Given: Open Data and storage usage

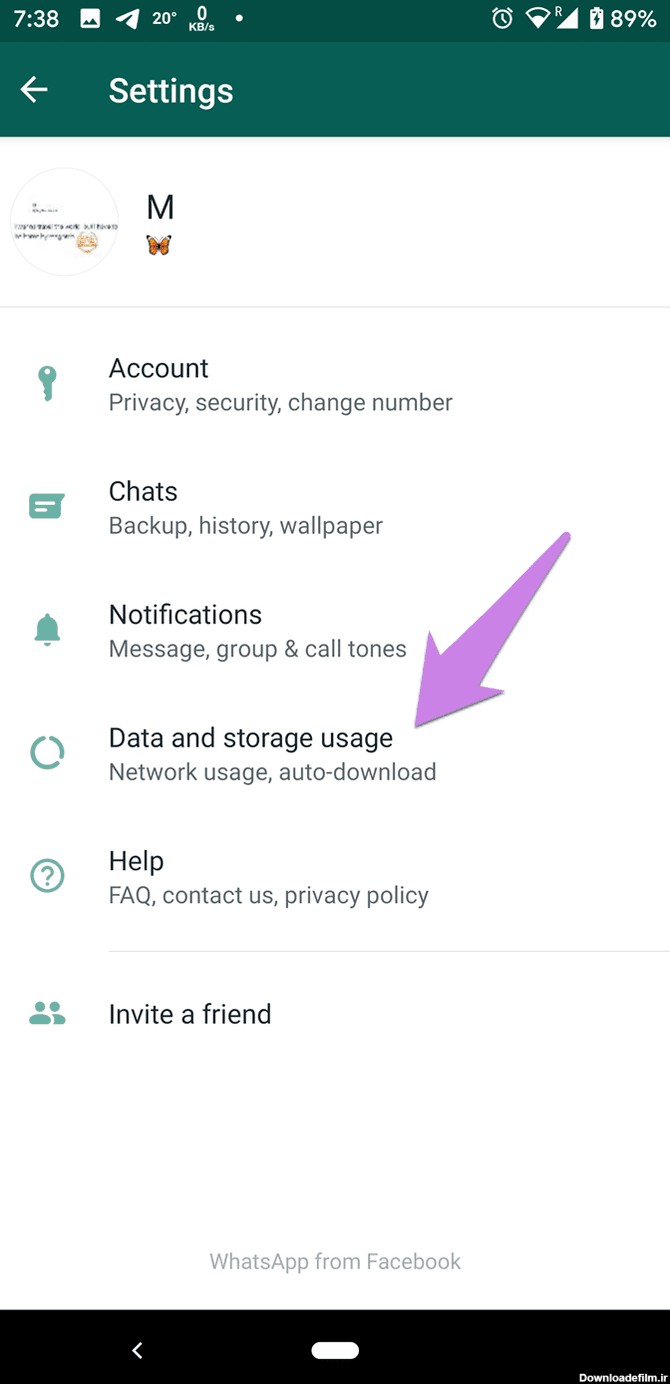Looking at the screenshot, I should pyautogui.click(x=272, y=753).
